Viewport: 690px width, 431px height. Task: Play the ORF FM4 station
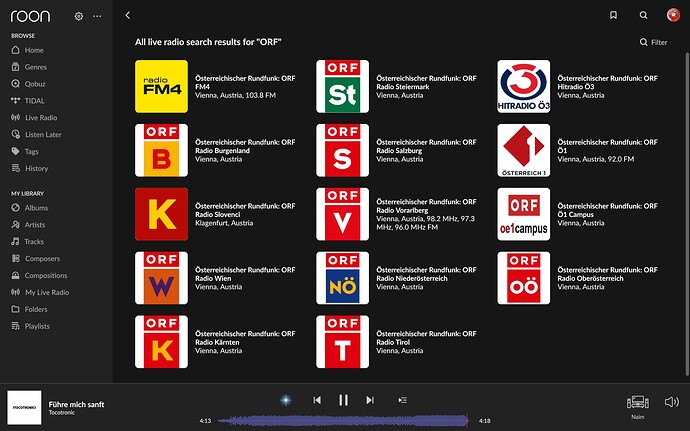(161, 86)
